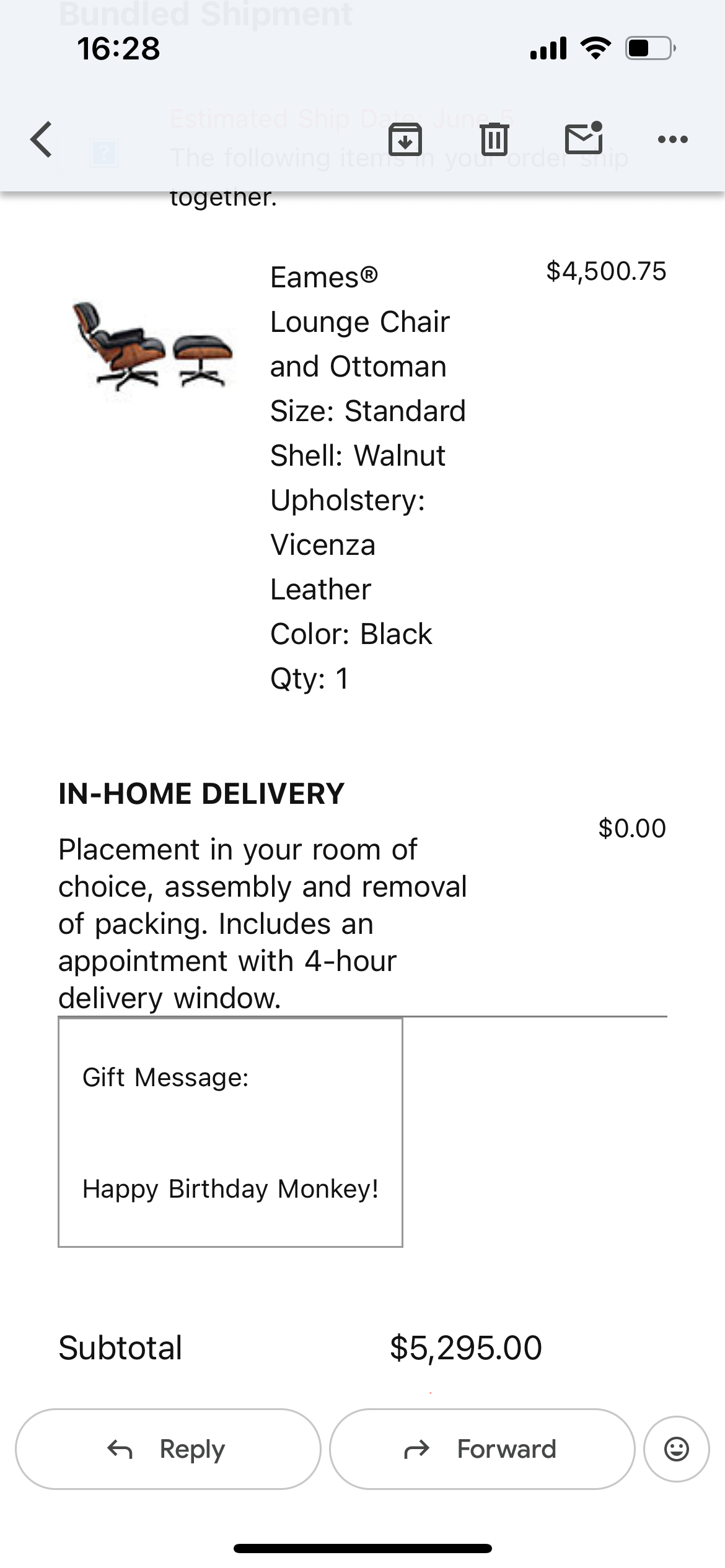Go back to the inbox

click(42, 139)
